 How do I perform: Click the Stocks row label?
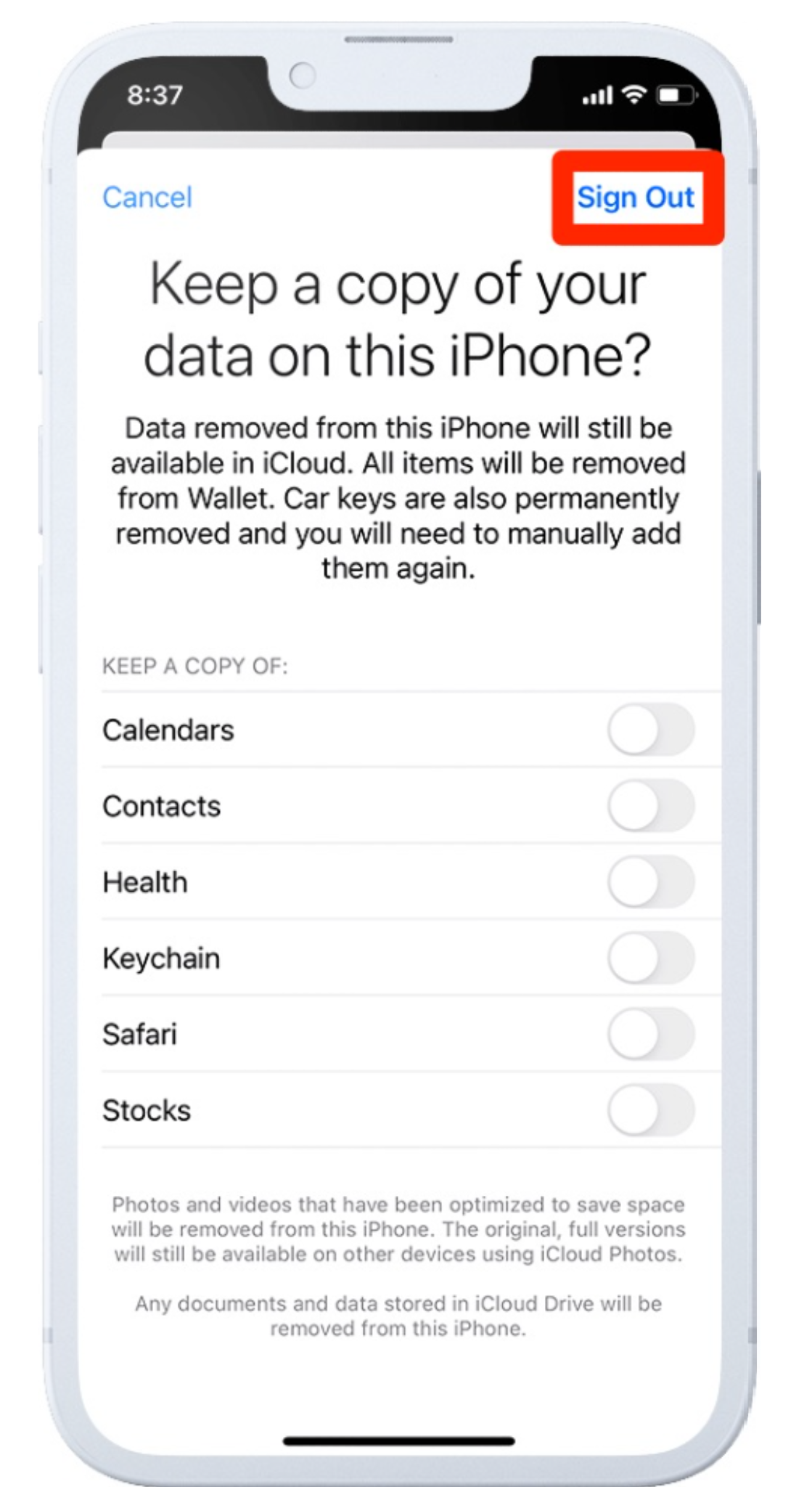click(x=147, y=1109)
